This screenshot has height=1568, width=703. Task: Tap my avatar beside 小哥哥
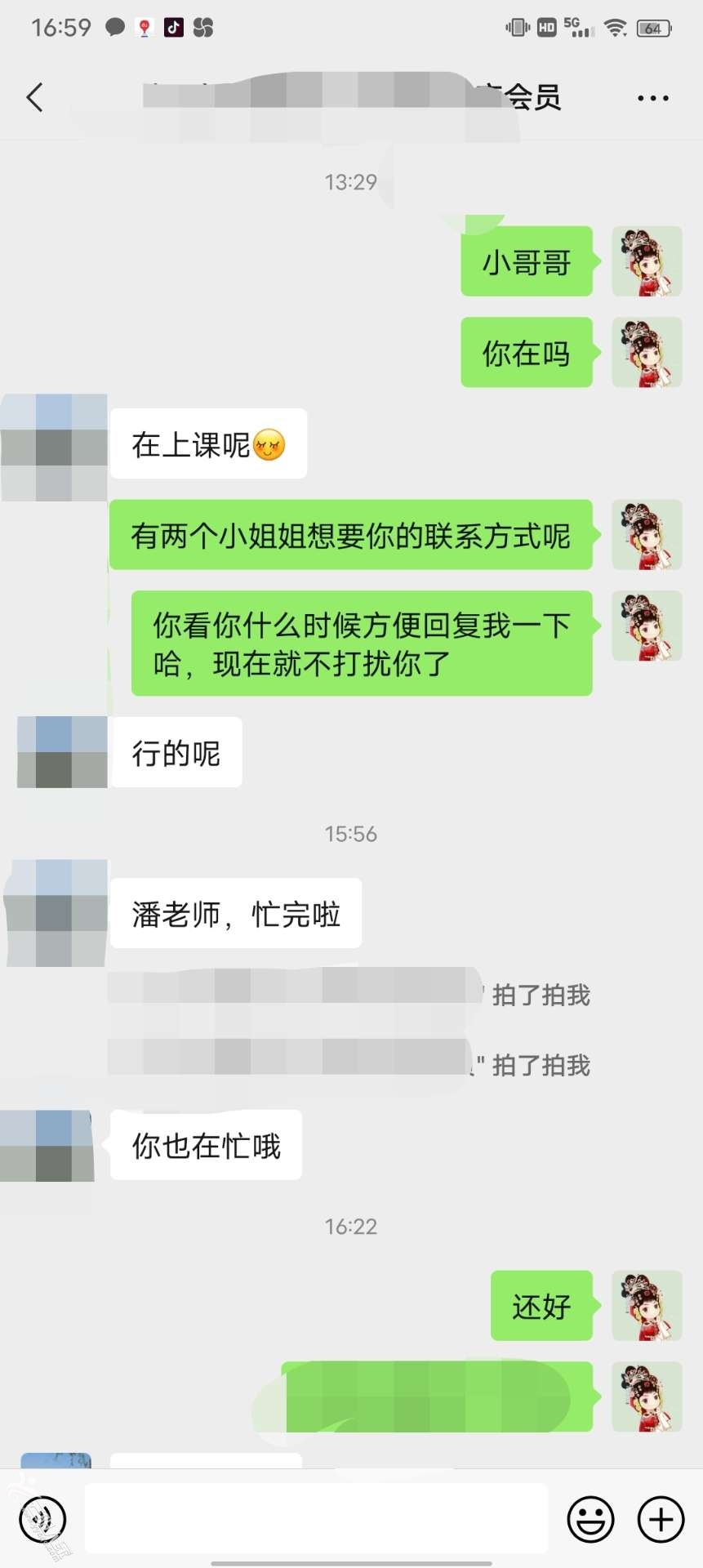(x=647, y=261)
